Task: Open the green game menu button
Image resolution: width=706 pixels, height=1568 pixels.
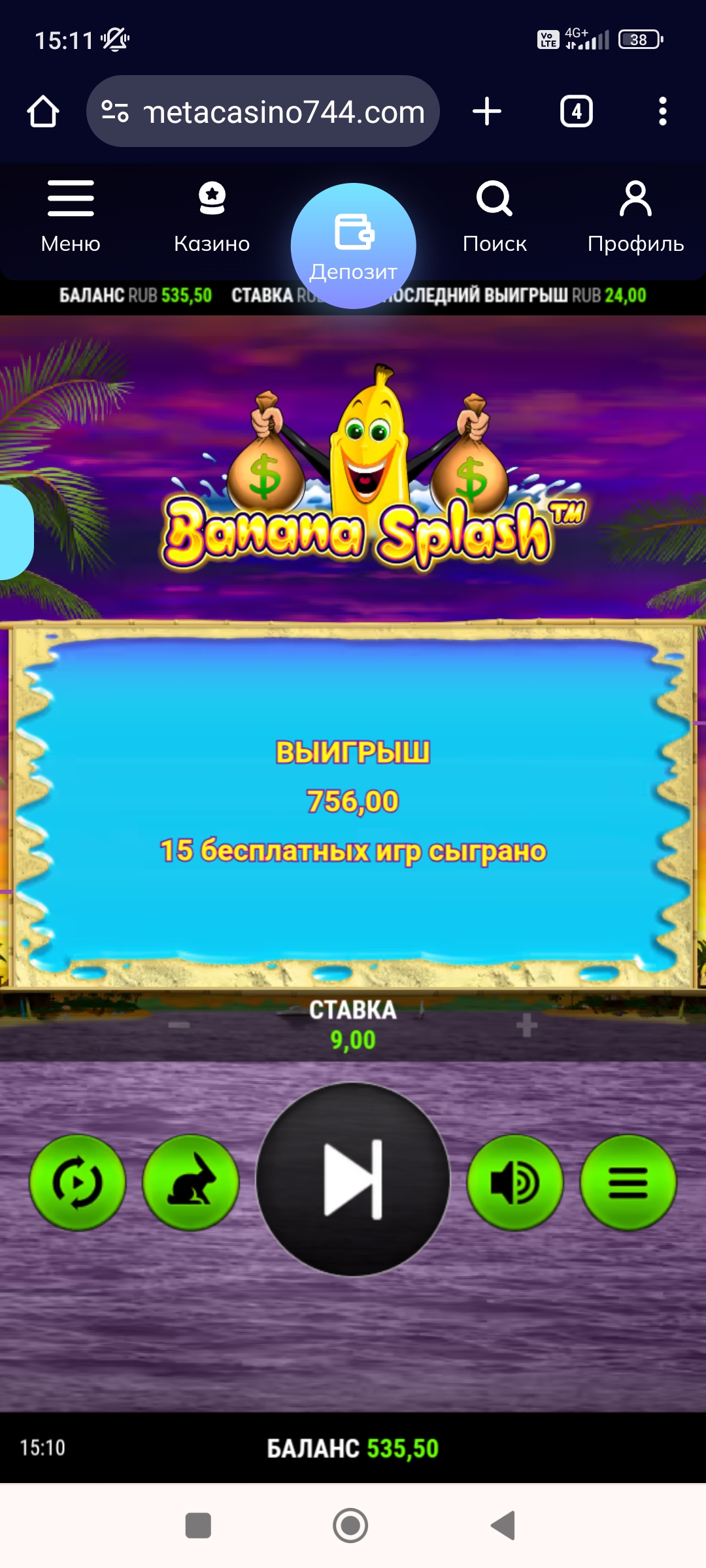Action: (628, 1183)
